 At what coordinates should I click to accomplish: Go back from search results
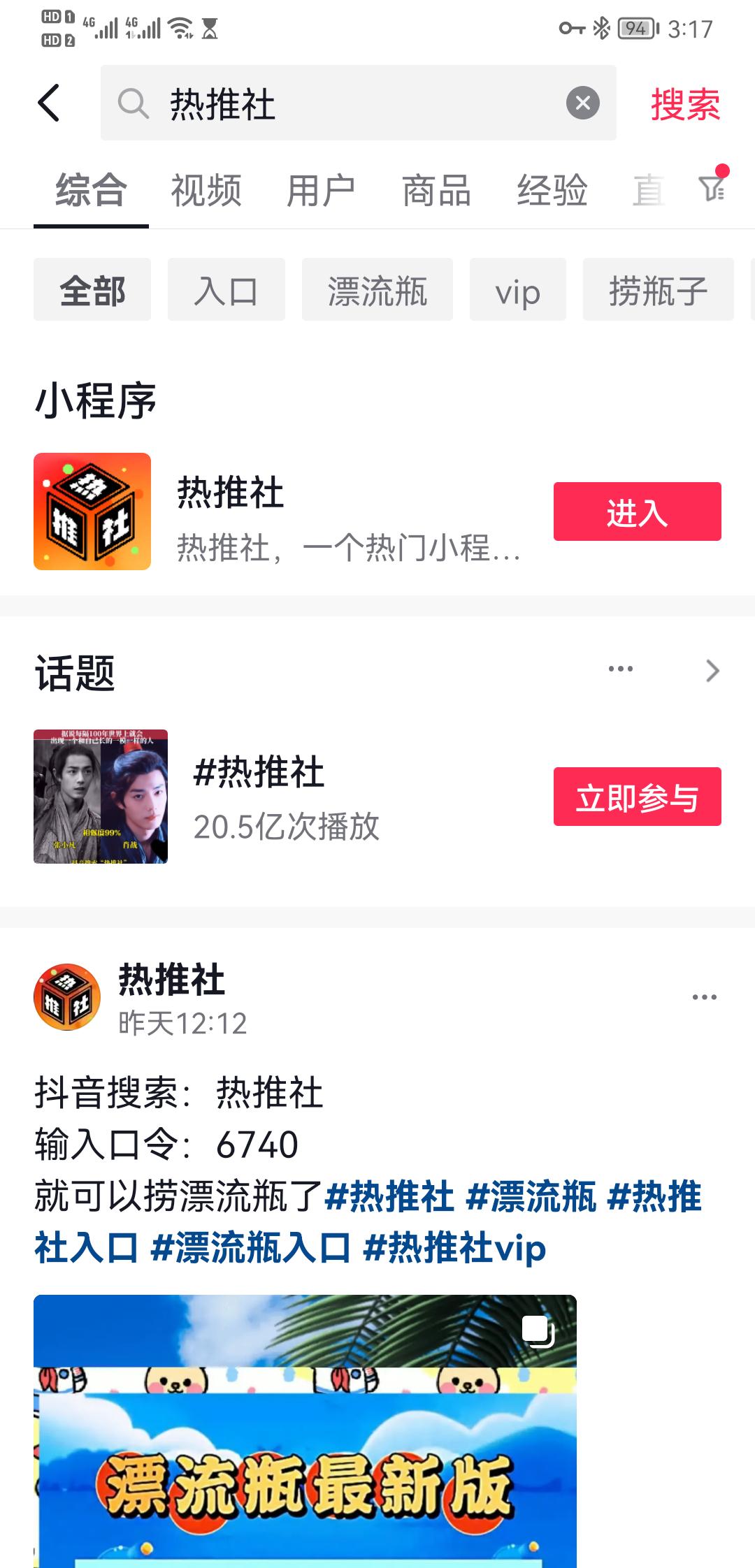point(49,103)
